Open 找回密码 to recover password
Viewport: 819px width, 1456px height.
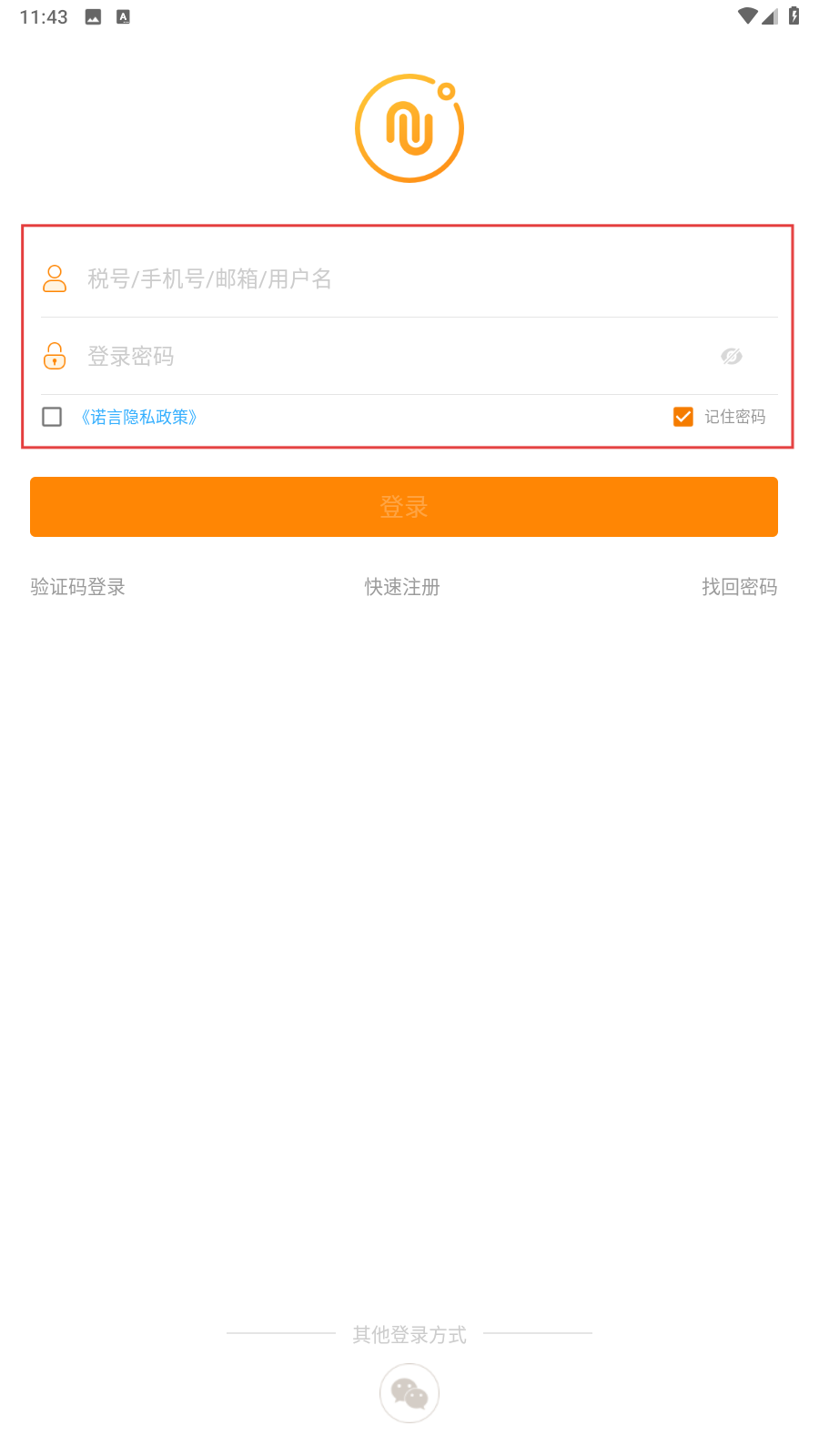pyautogui.click(x=739, y=587)
